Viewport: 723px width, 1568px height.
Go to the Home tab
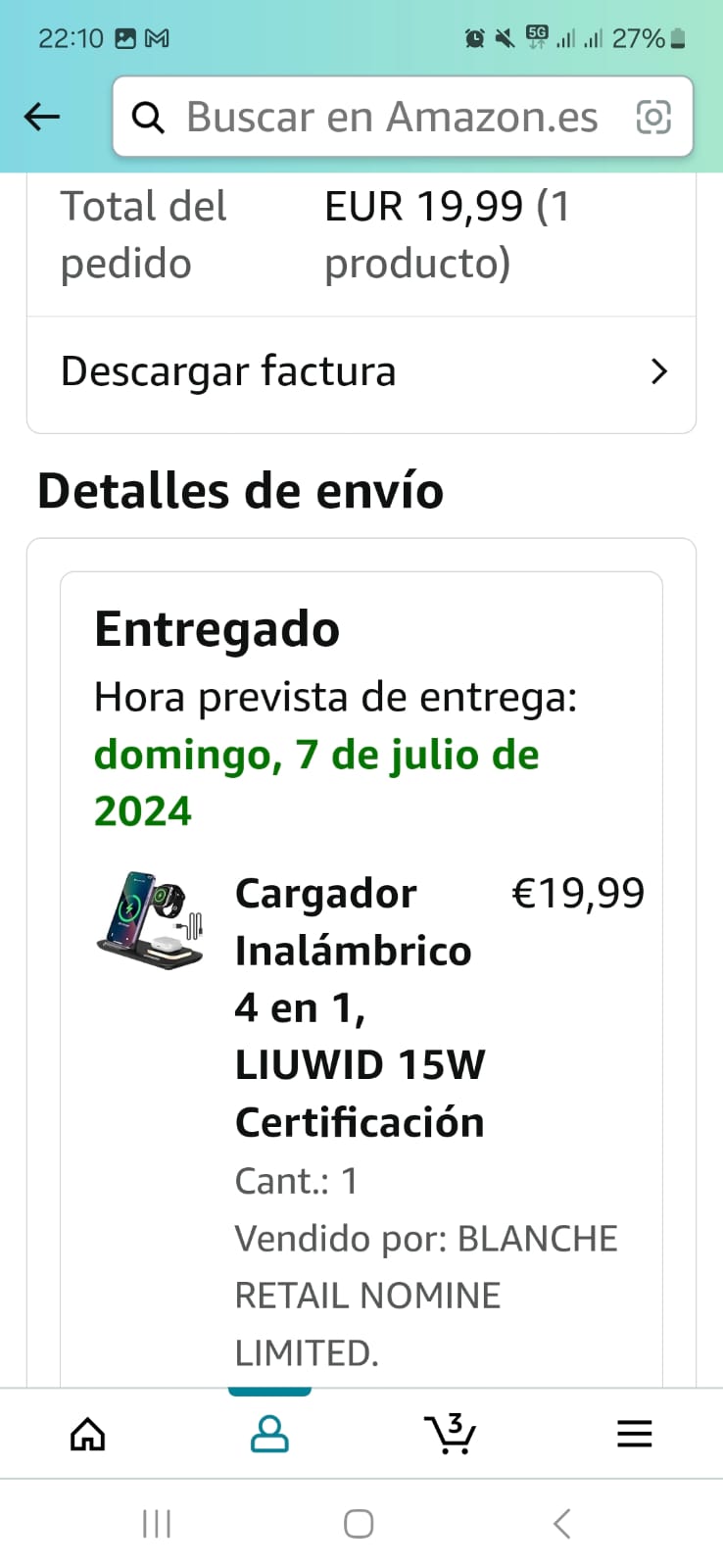(x=88, y=1435)
